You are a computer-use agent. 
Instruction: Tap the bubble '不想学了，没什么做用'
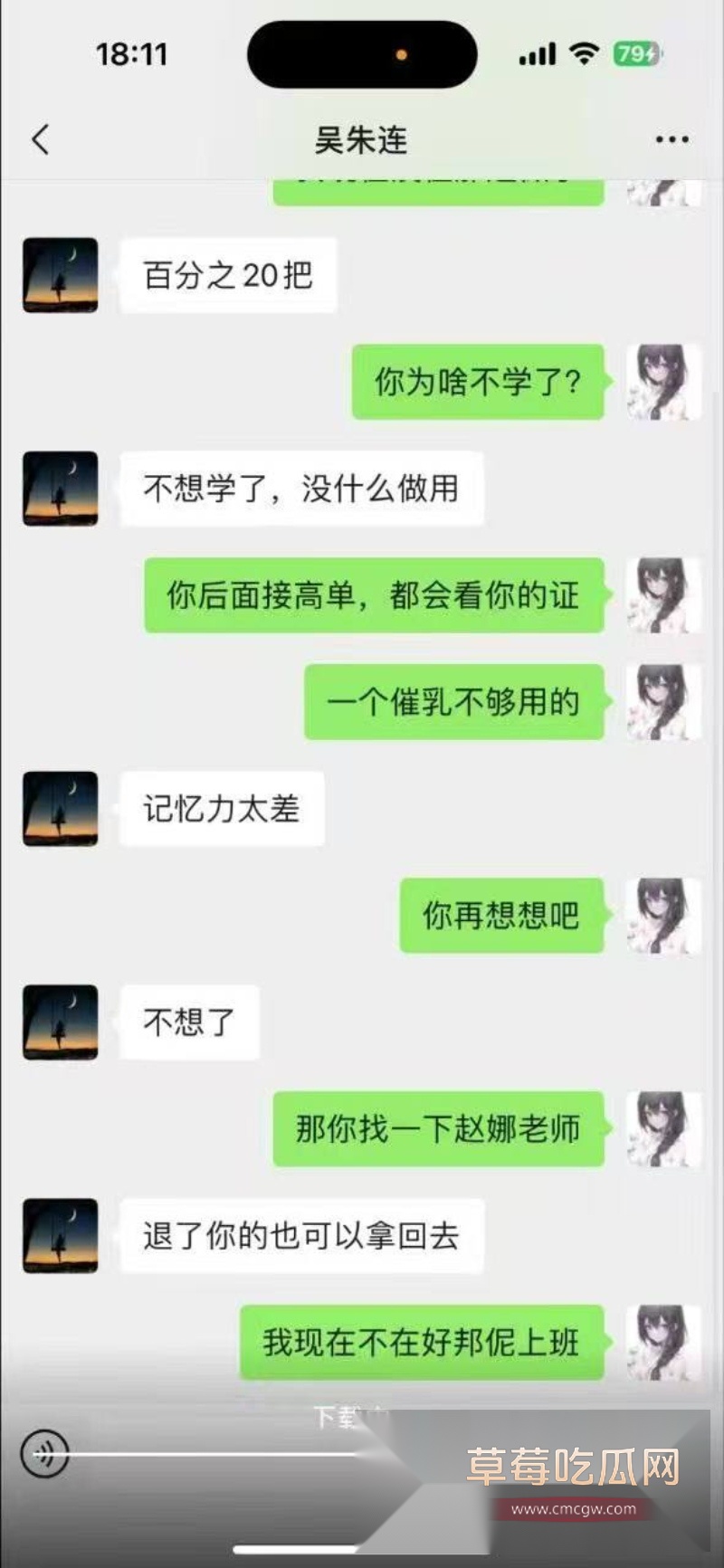point(303,487)
